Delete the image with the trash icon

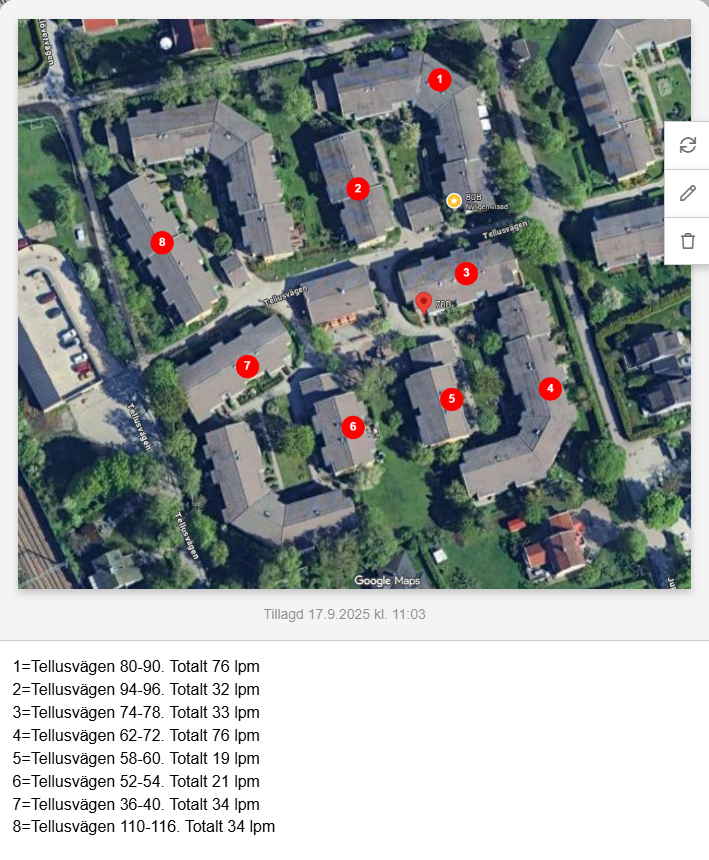click(687, 241)
